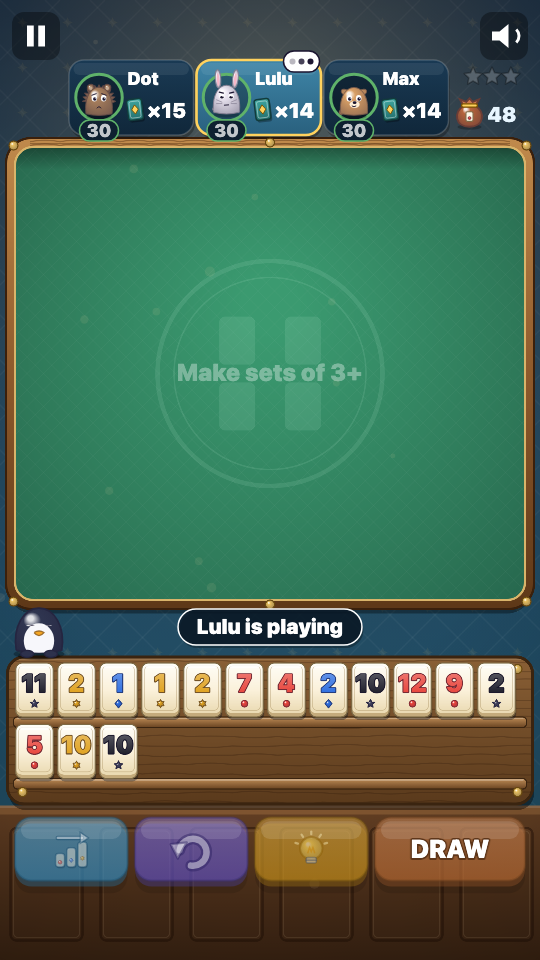Screen dimensions: 540x960
Task: Select the blue 1 tile
Action: [118, 690]
